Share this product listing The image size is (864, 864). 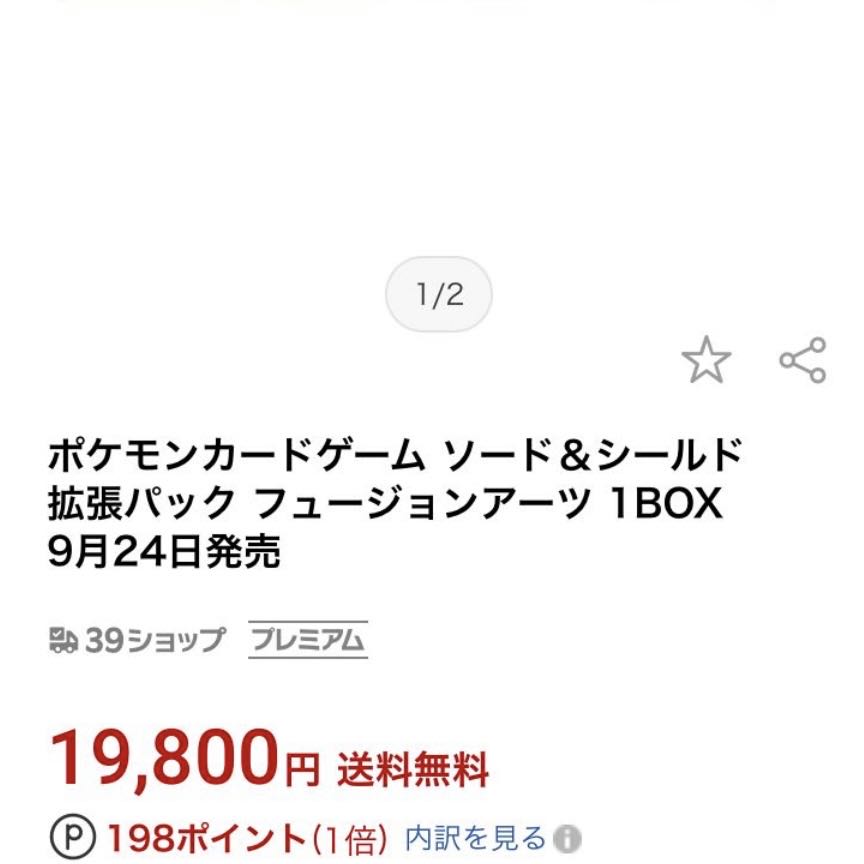pos(803,360)
